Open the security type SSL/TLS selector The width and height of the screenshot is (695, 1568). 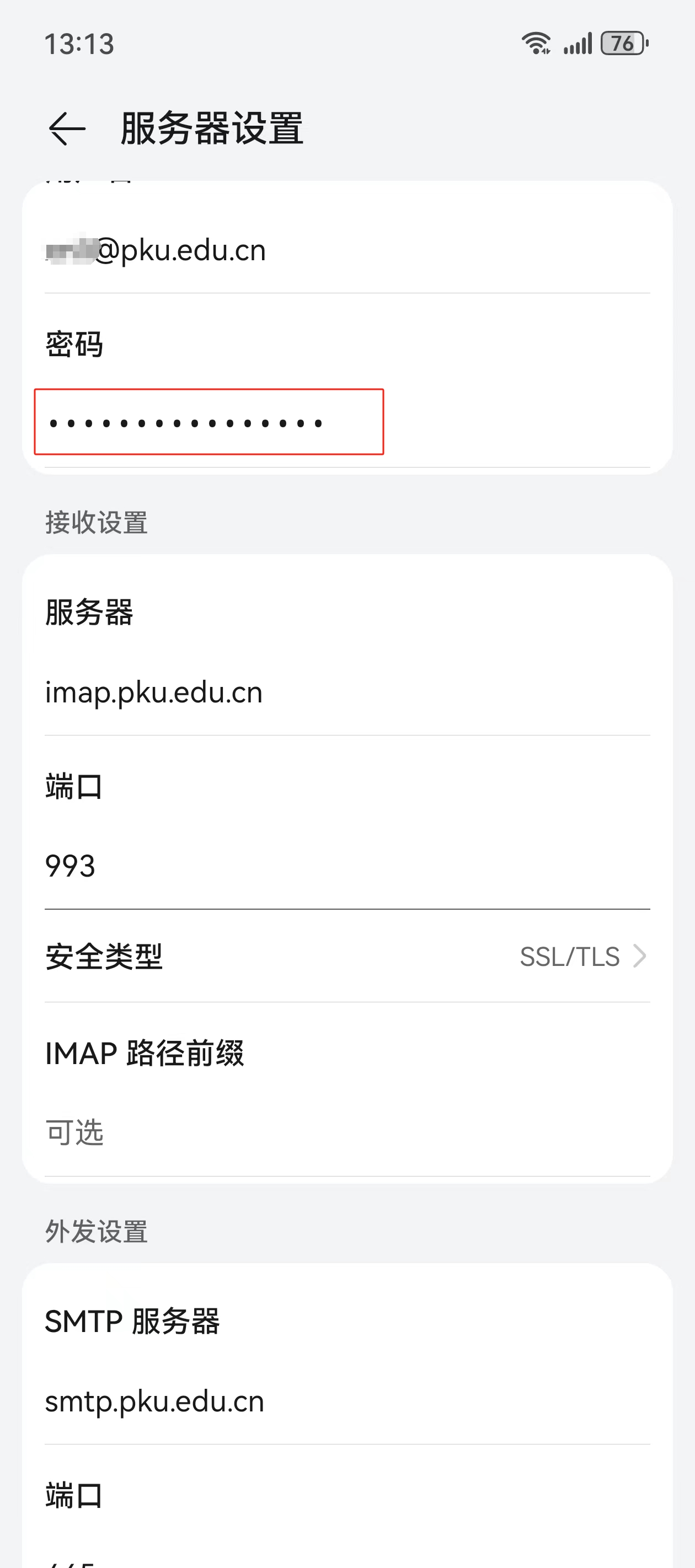click(347, 956)
